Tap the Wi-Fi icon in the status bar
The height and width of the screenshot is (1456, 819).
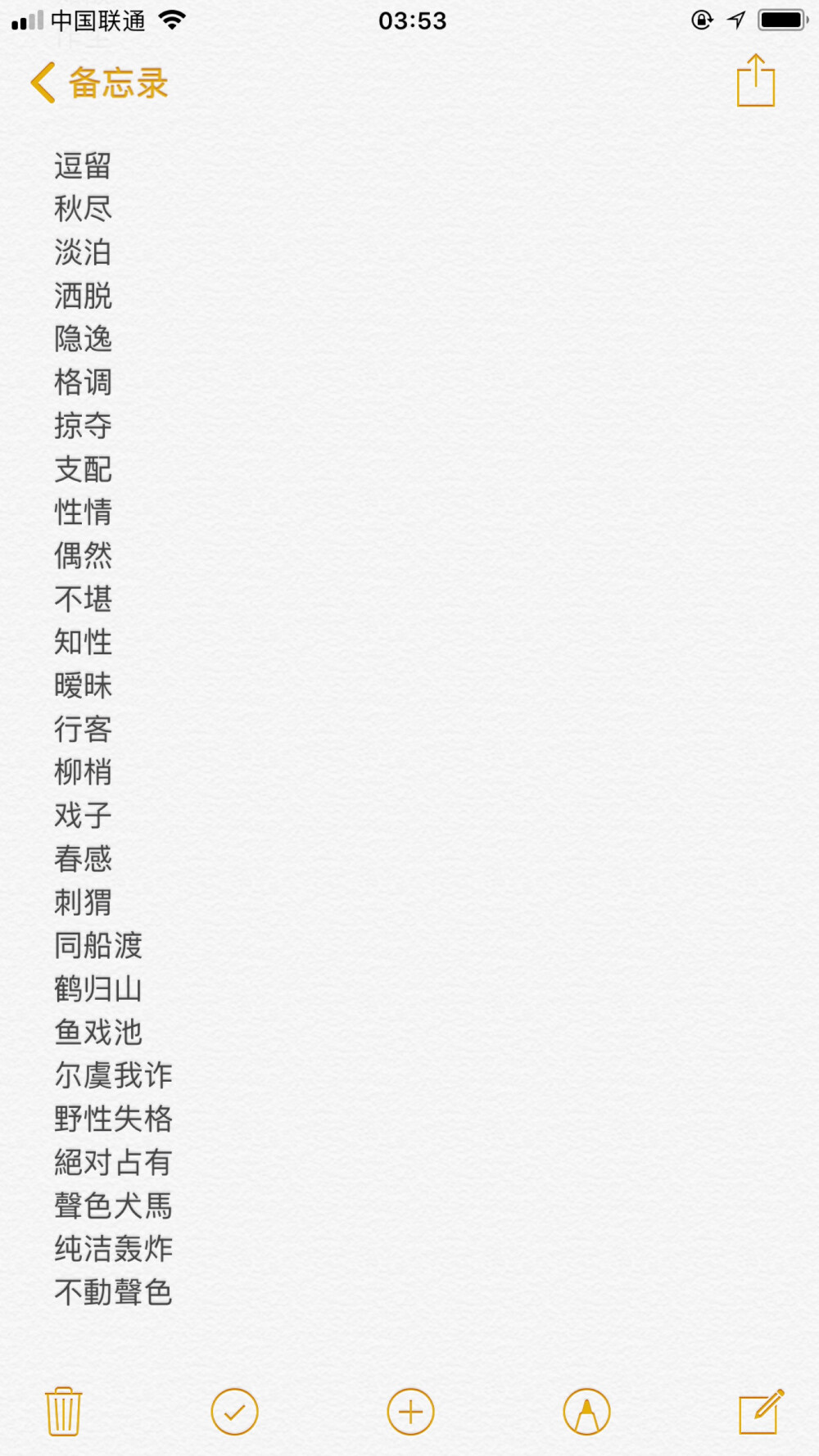pos(172,20)
